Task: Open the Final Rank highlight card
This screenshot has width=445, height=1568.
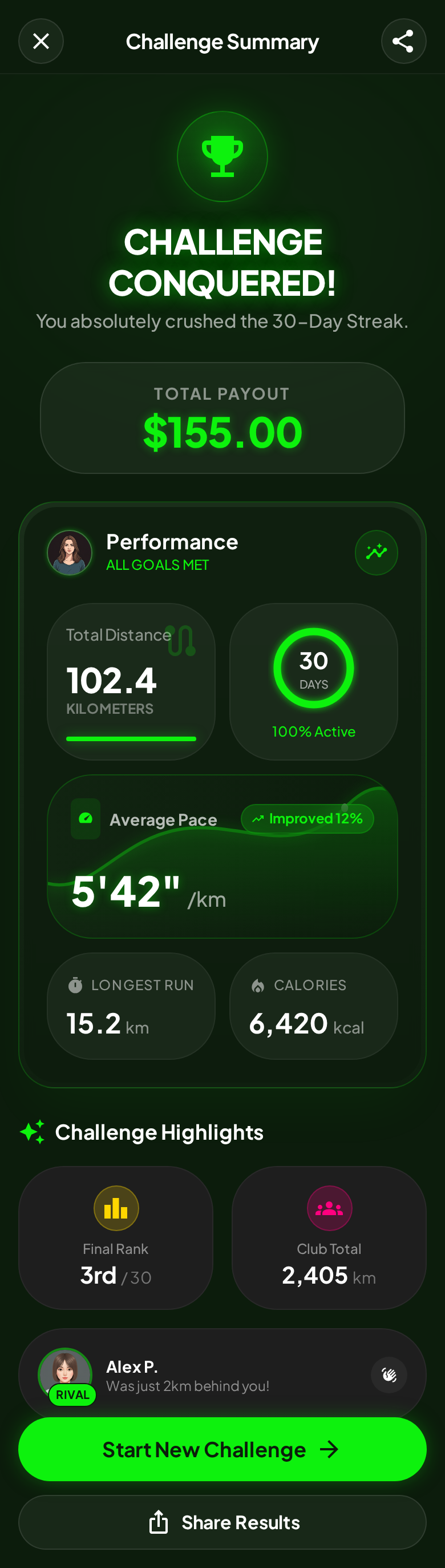Action: pos(115,1237)
